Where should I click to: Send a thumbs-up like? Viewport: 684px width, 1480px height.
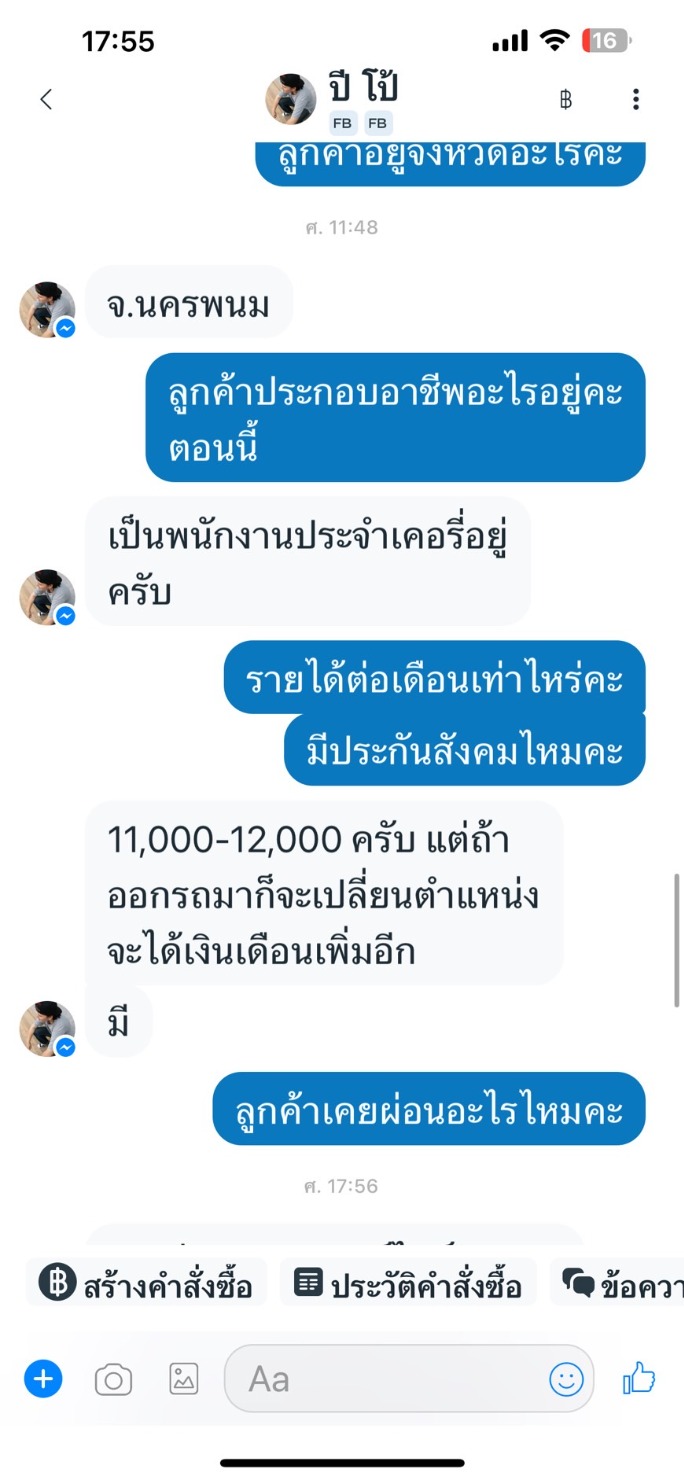pos(639,1380)
